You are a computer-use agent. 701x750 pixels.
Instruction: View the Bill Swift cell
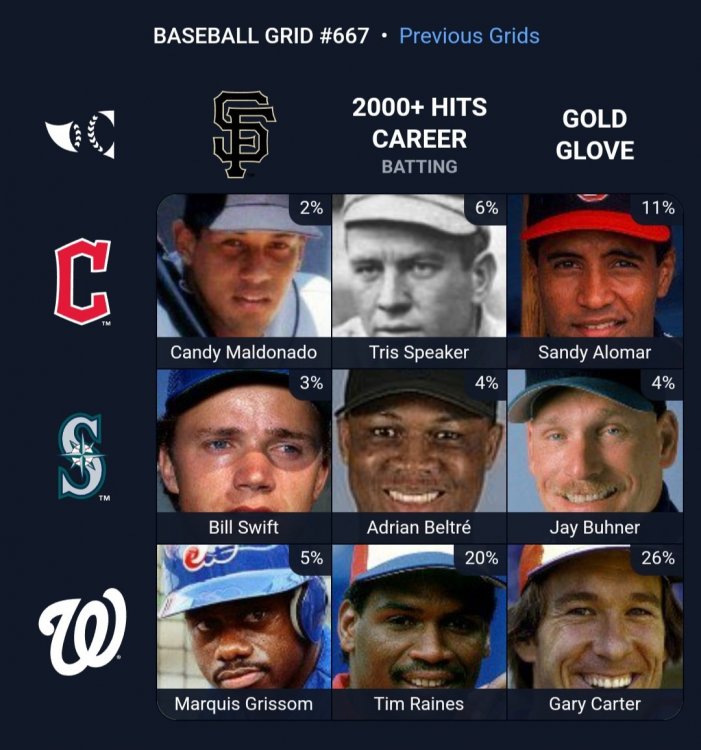pos(244,455)
